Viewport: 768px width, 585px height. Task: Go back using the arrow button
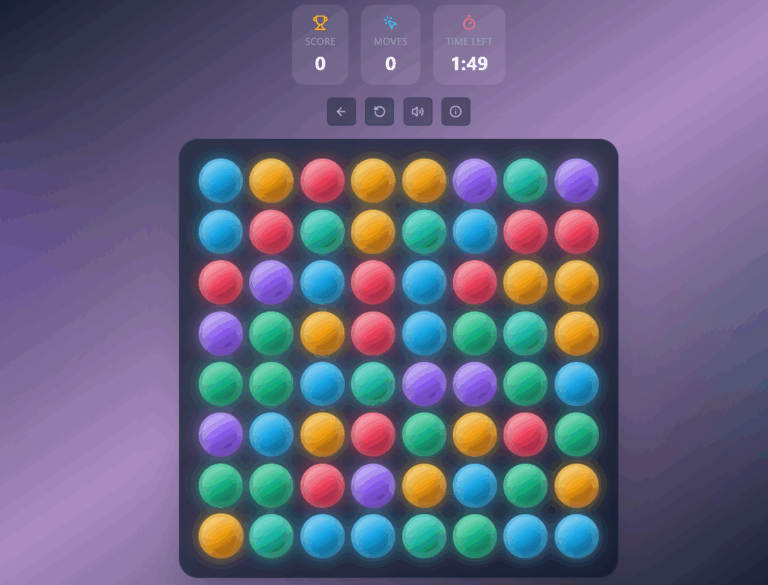(x=341, y=112)
